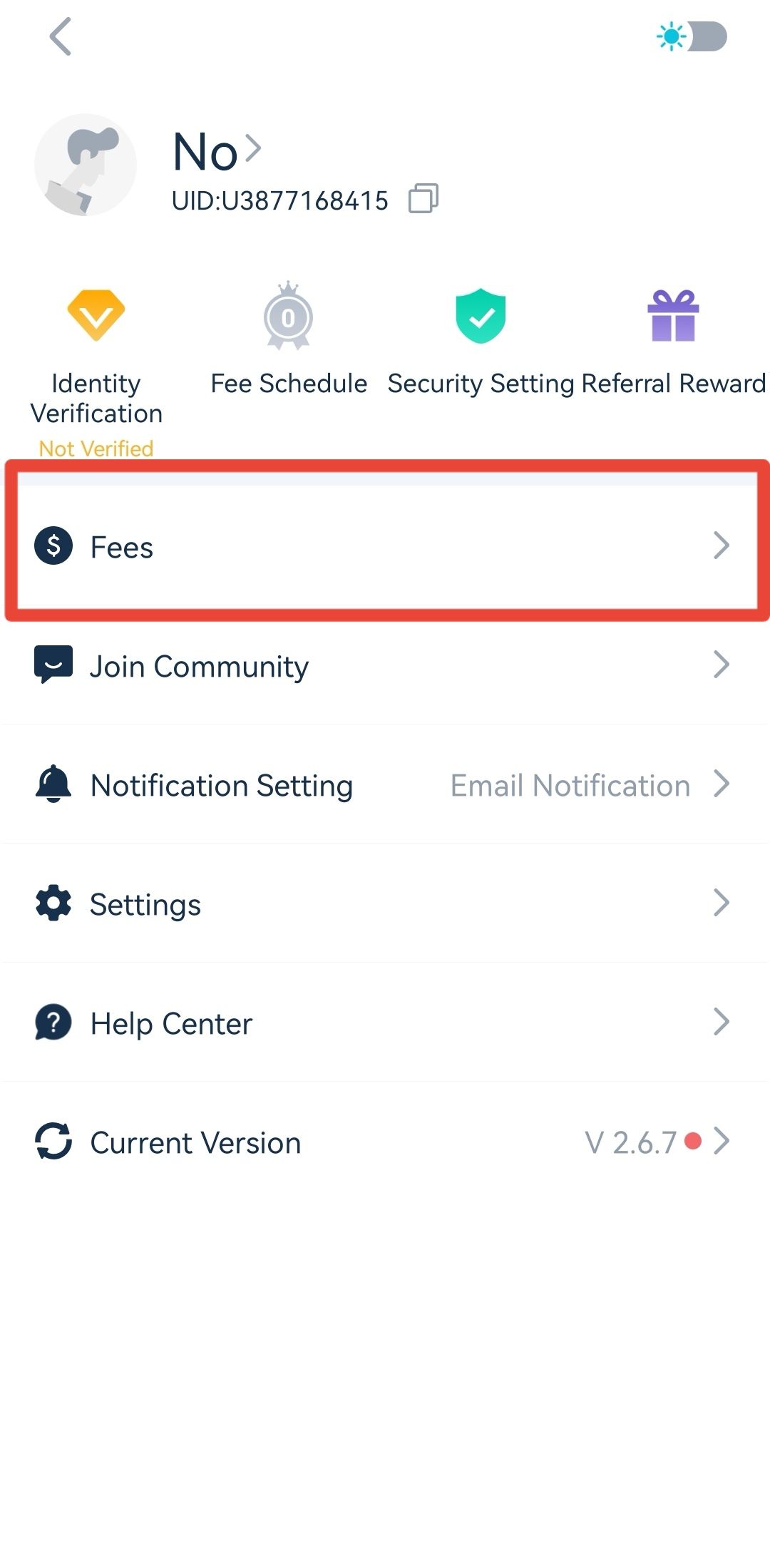Open Identity Verification
Screen dimensions: 770x1568
pos(96,370)
